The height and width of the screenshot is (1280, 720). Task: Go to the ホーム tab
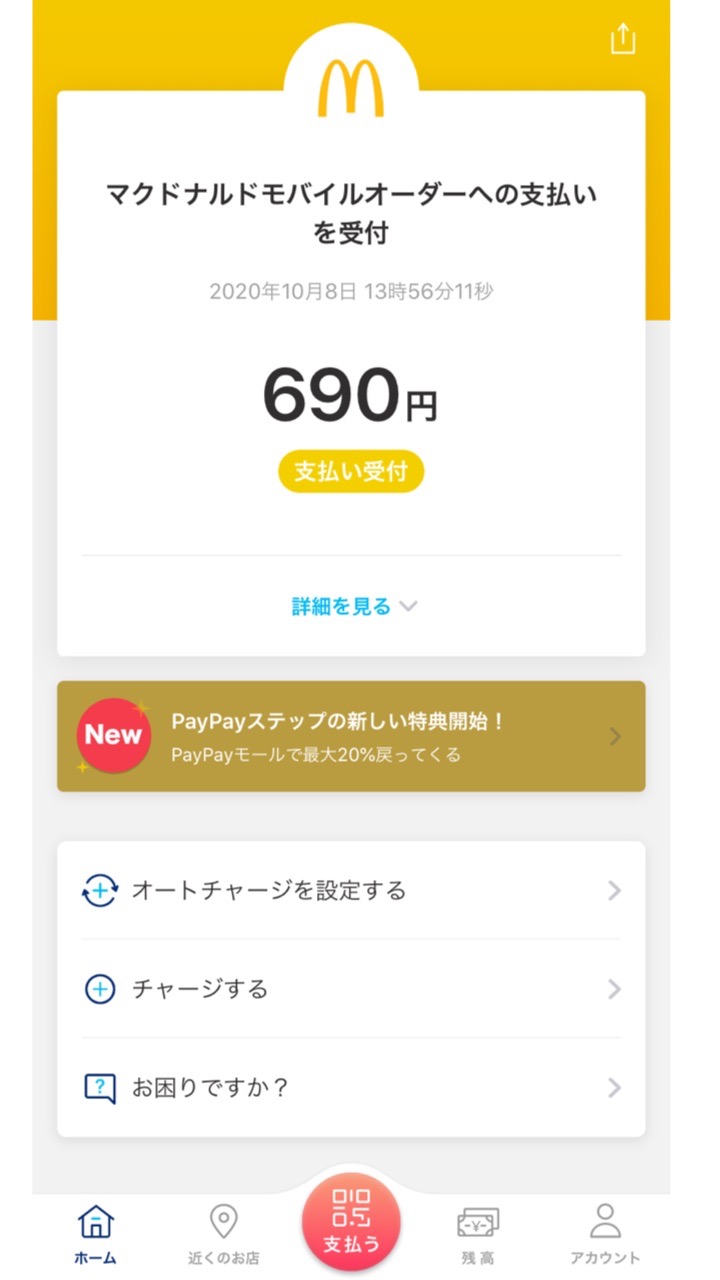(96, 1235)
